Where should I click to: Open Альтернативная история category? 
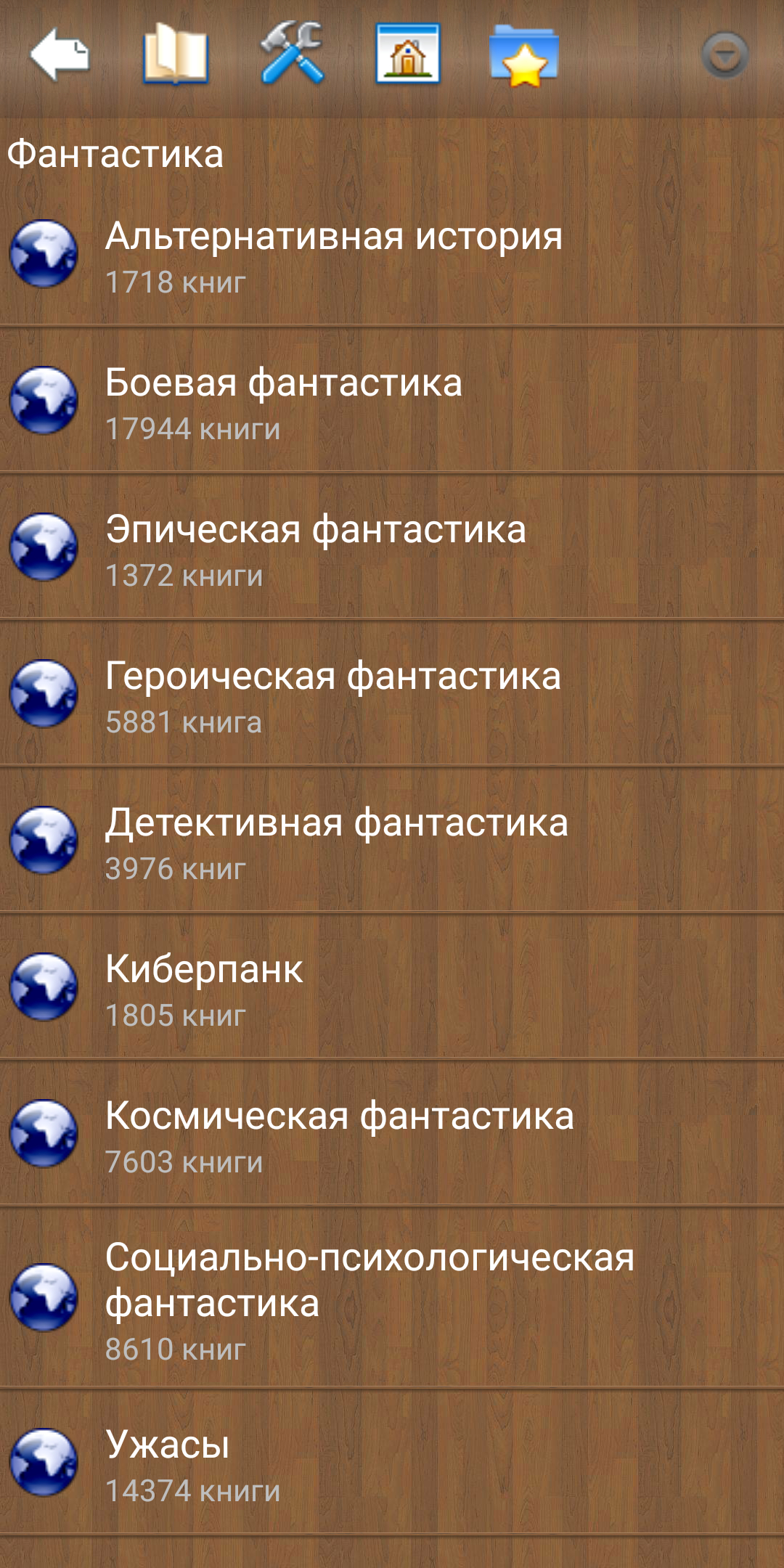(x=392, y=255)
